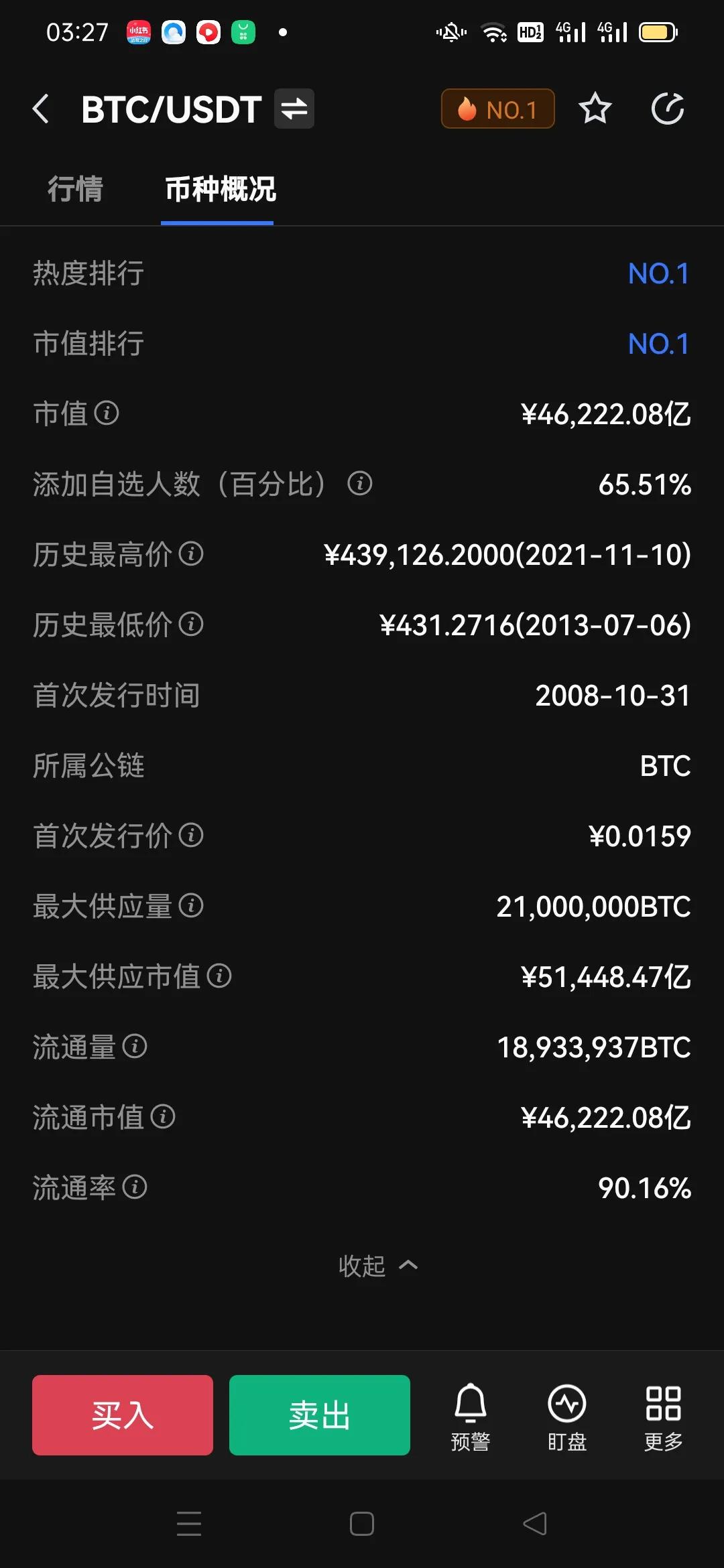Tap the info icon next to 流通市值

click(x=163, y=1118)
